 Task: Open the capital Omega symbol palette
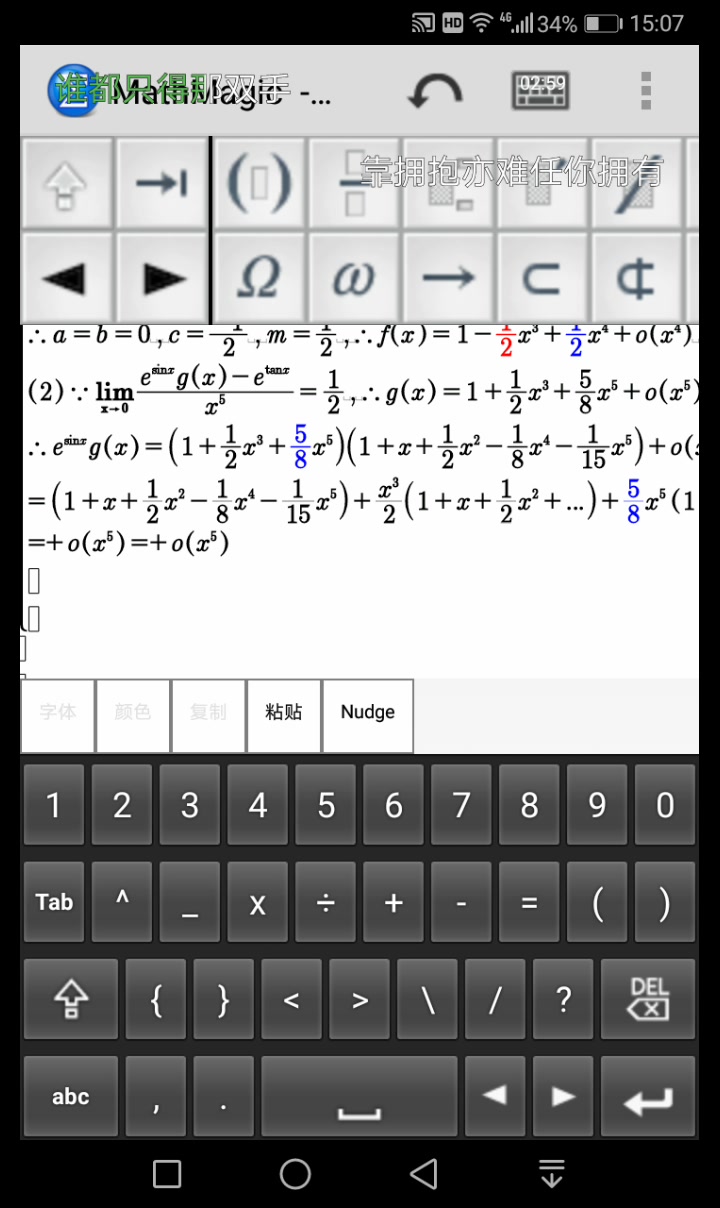pos(259,278)
